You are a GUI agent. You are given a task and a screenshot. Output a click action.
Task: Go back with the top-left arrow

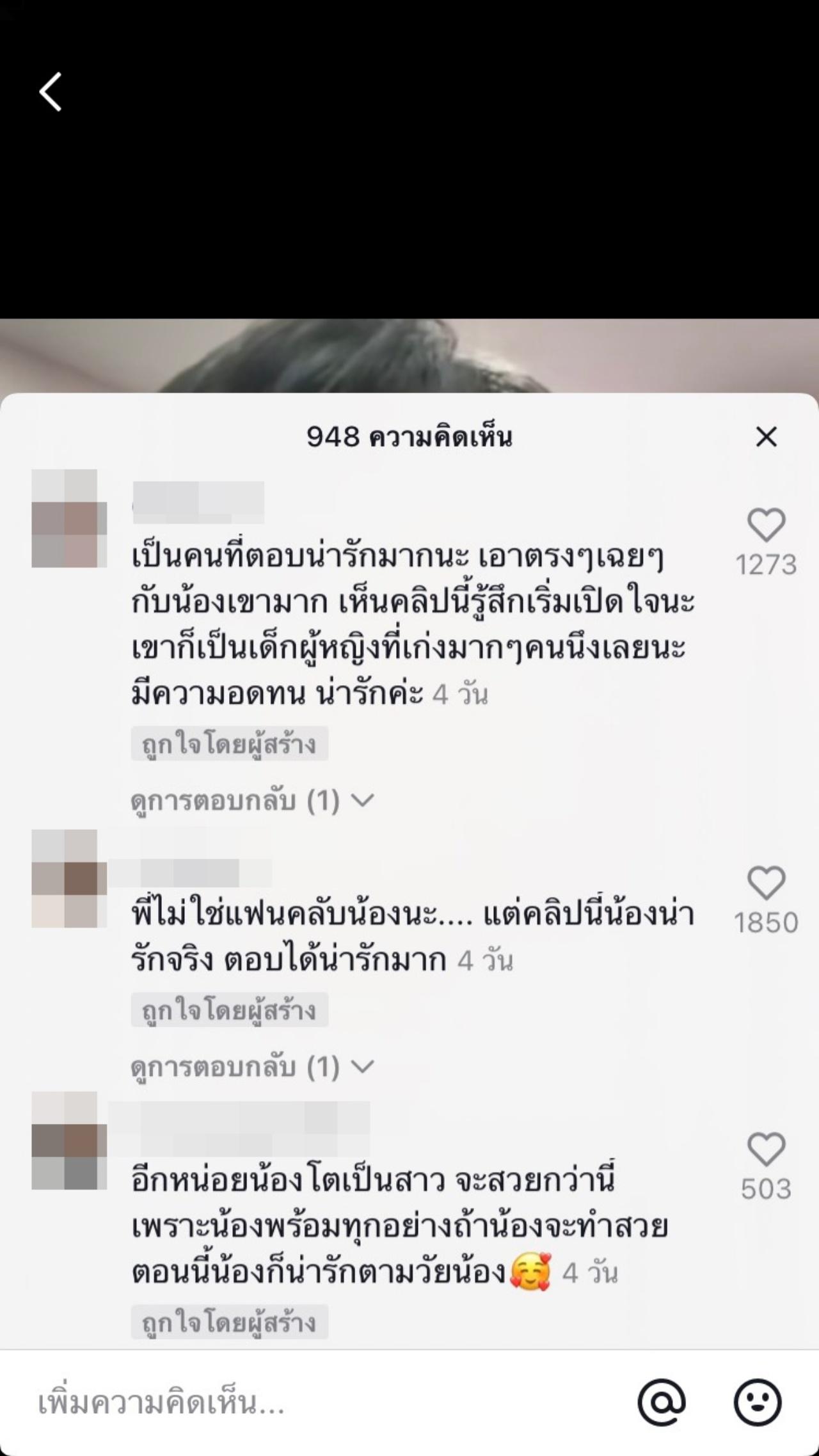tap(51, 92)
